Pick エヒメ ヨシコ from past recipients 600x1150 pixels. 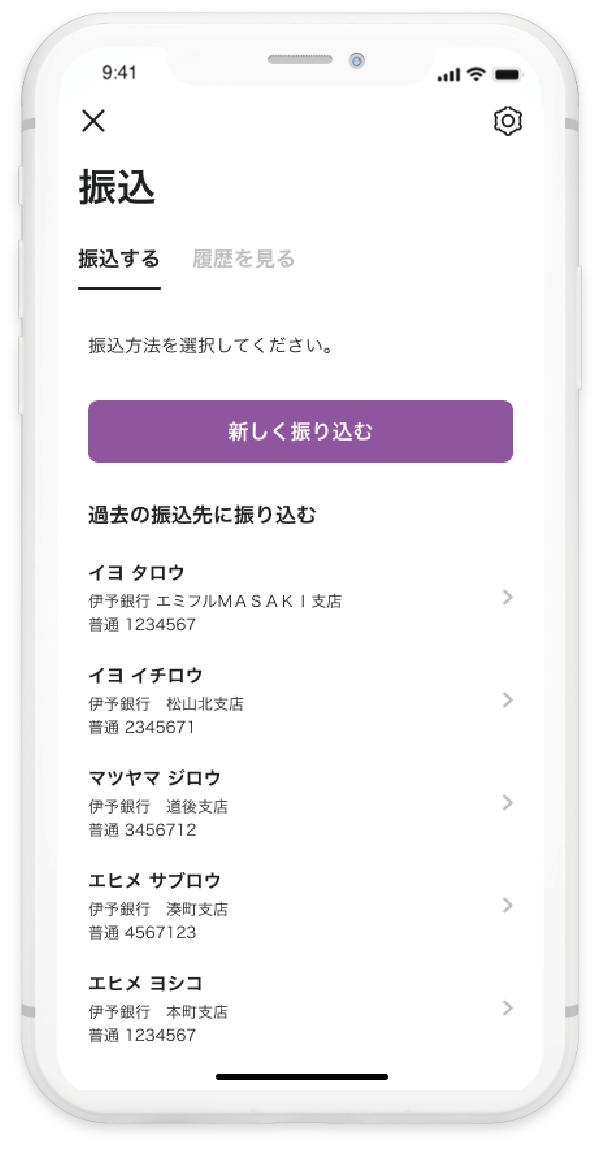pyautogui.click(x=300, y=1008)
